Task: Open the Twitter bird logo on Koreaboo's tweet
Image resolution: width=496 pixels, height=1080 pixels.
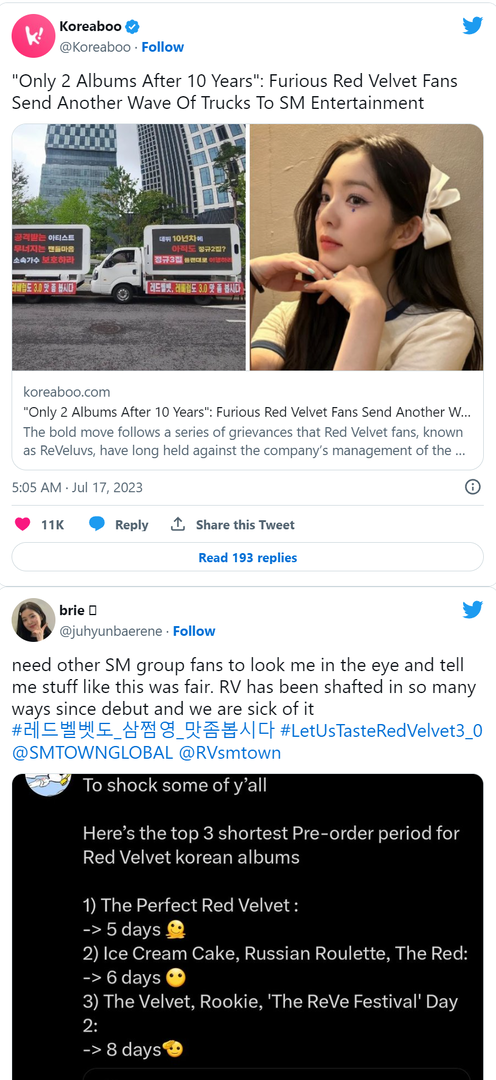Action: point(473,25)
